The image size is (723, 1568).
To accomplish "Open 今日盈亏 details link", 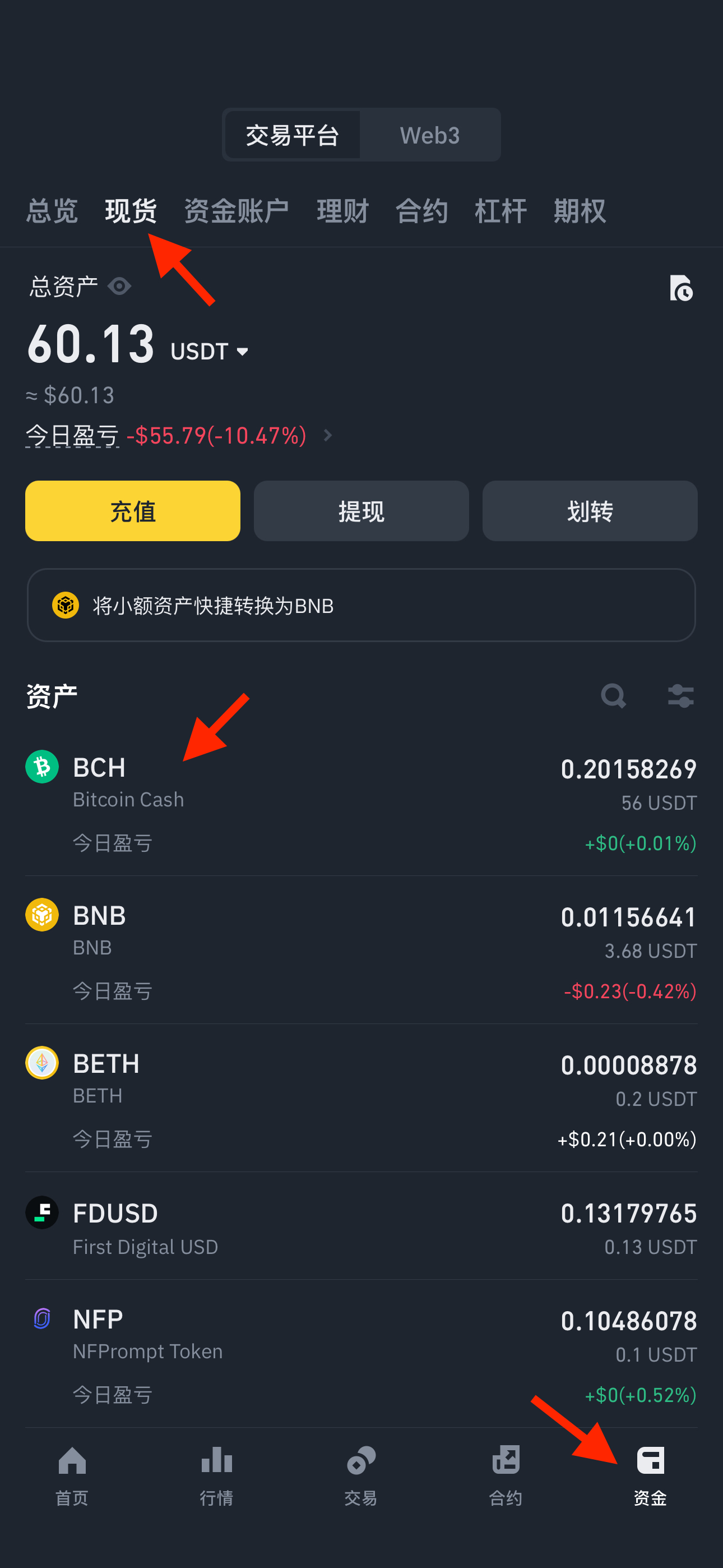I will point(327,436).
